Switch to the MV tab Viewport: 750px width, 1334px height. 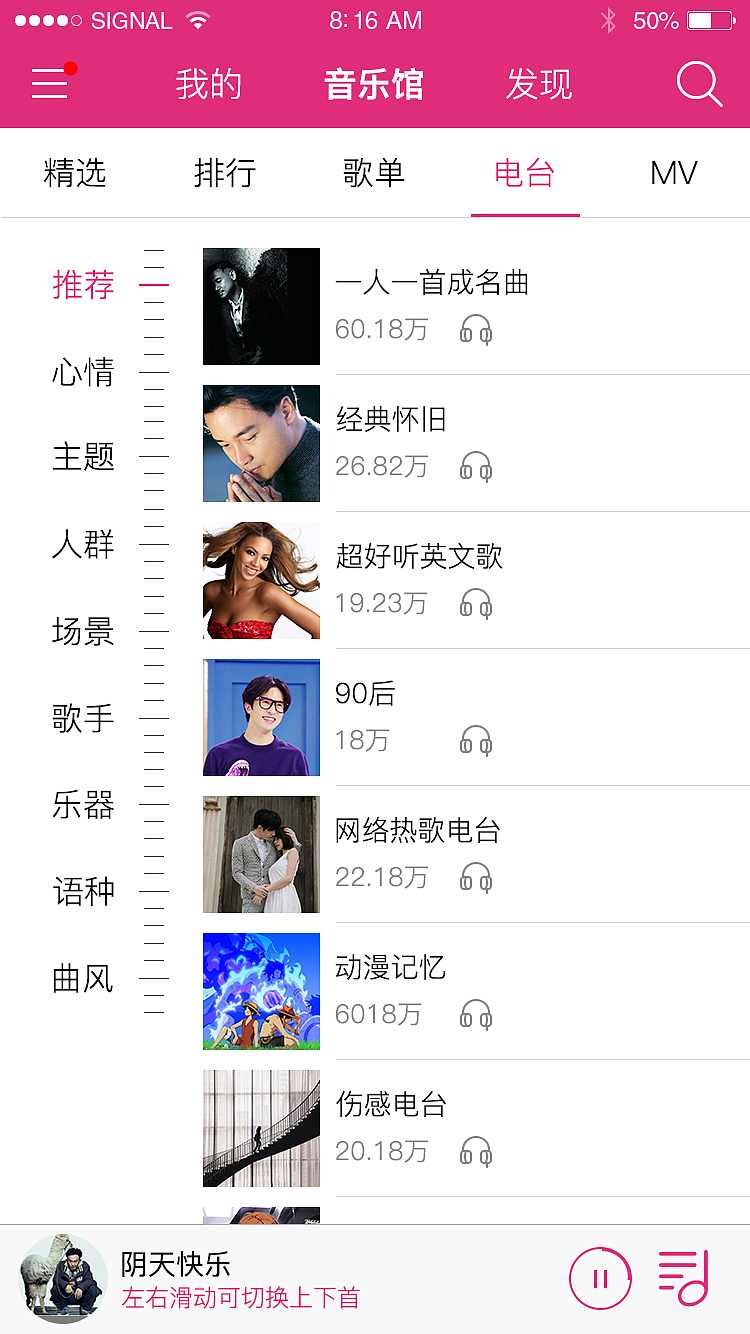pyautogui.click(x=672, y=172)
